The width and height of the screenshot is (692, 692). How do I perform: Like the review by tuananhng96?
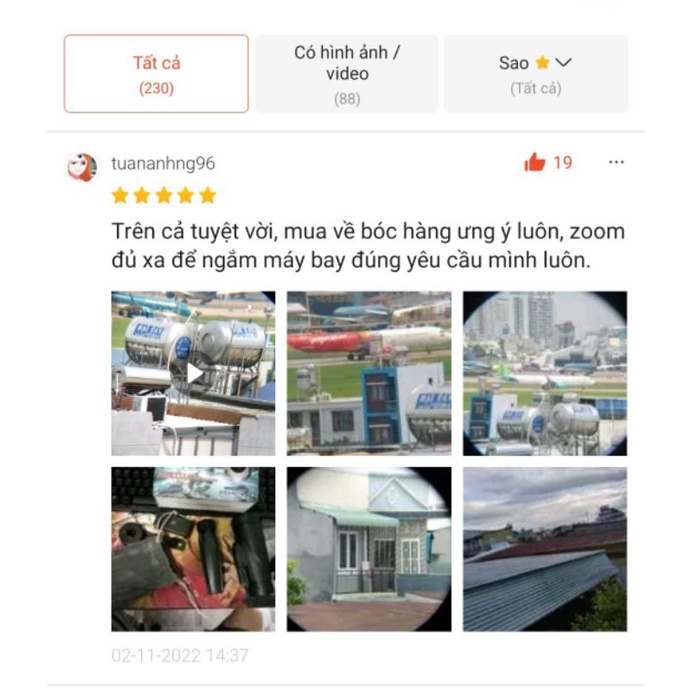pyautogui.click(x=536, y=163)
